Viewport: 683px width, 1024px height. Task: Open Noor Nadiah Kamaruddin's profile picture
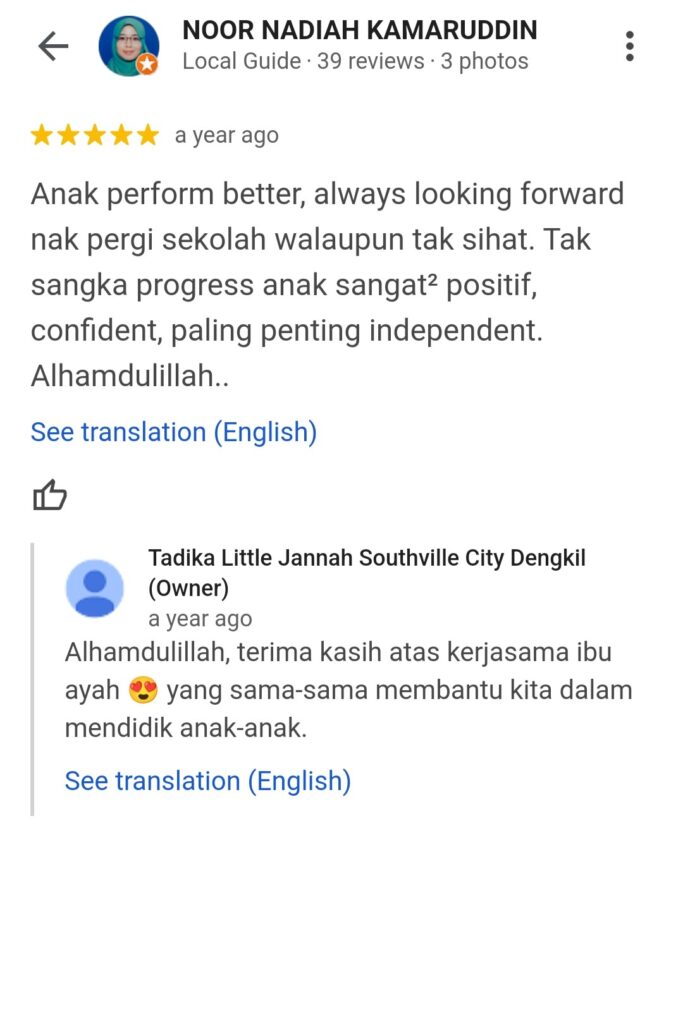128,46
